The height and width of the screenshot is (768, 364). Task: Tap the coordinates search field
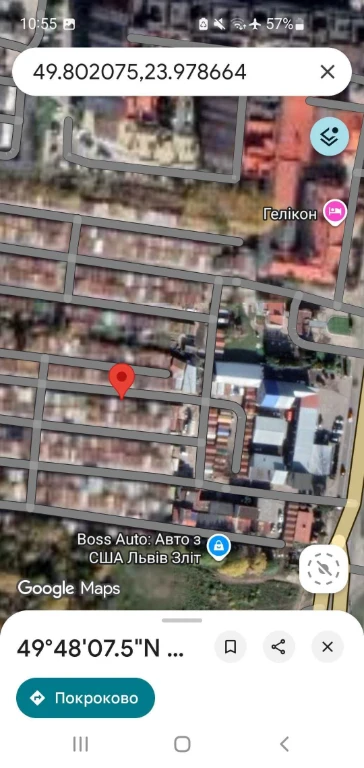coord(167,72)
